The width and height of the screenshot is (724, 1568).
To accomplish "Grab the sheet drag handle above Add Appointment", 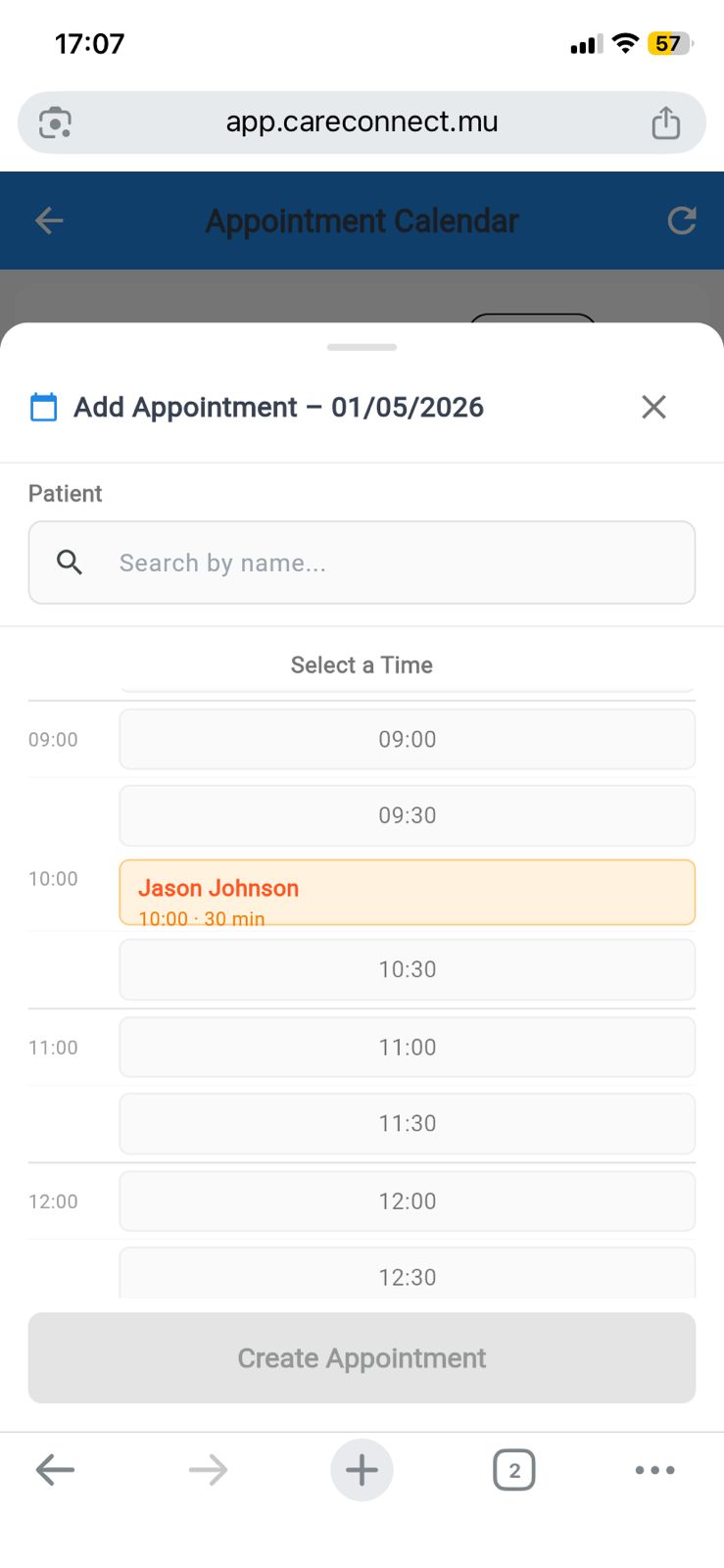I will pos(362,346).
